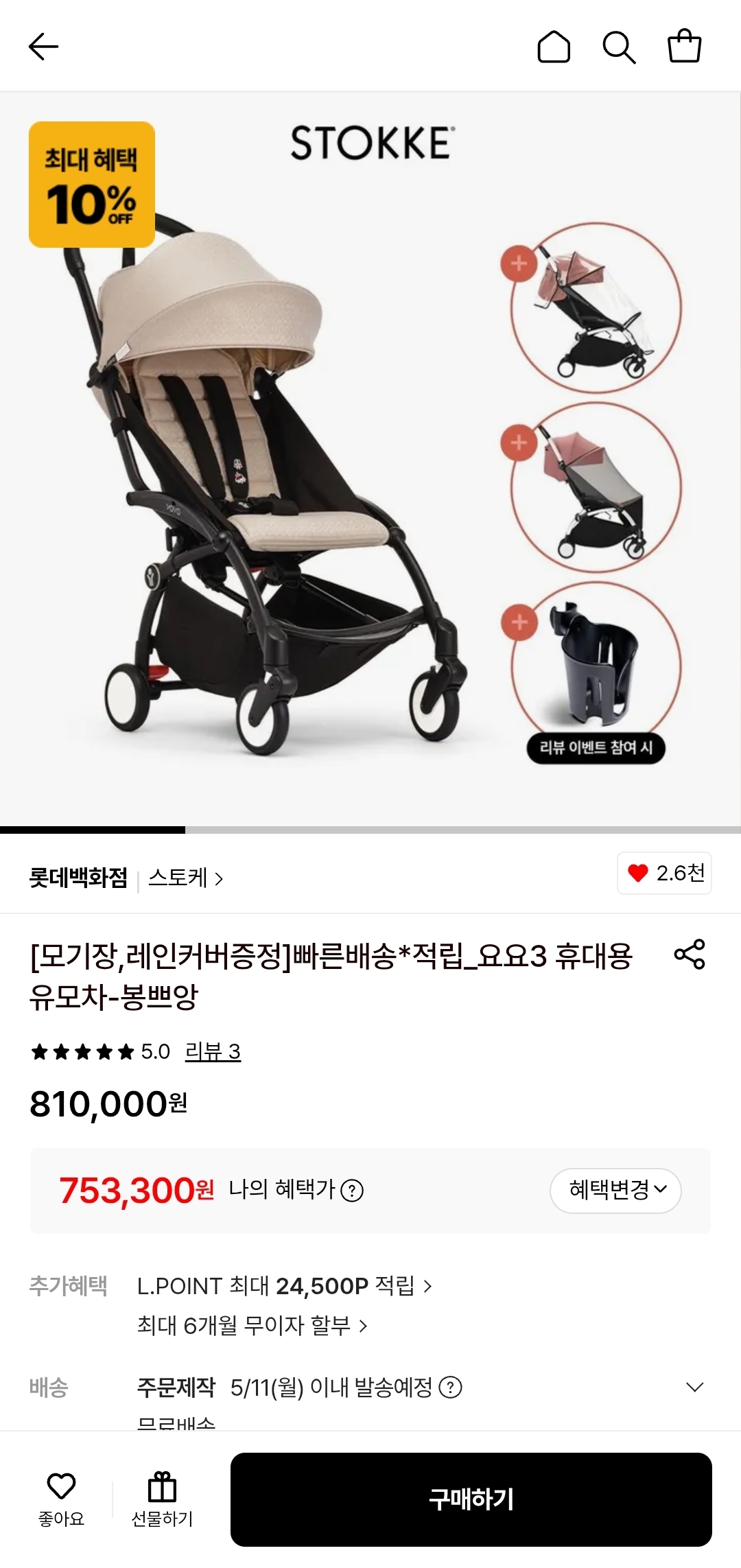741x1568 pixels.
Task: Open search using the magnifier icon
Action: tap(620, 45)
